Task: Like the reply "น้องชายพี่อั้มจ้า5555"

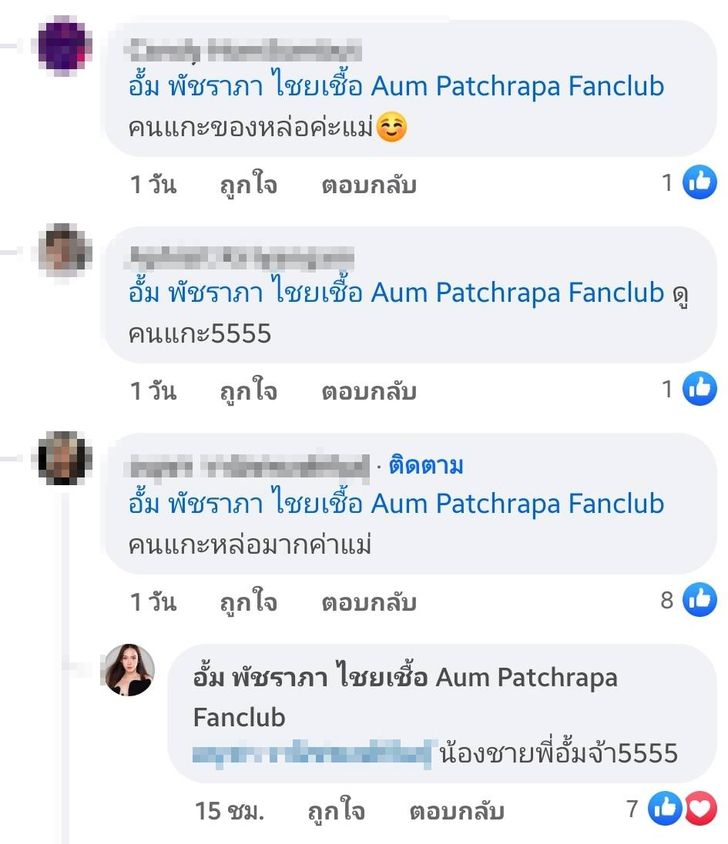Action: click(336, 810)
